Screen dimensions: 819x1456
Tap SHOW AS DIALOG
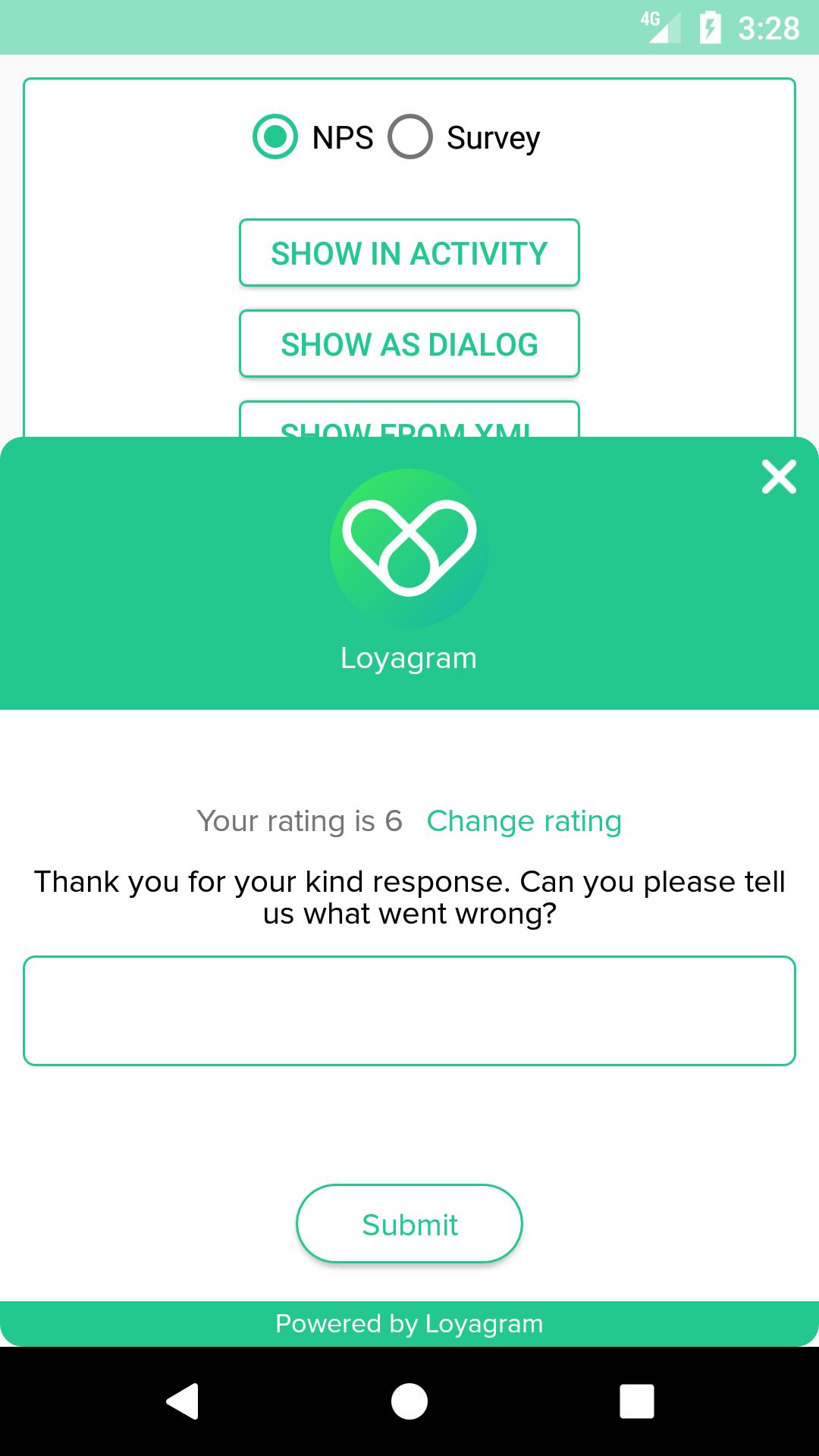click(409, 344)
